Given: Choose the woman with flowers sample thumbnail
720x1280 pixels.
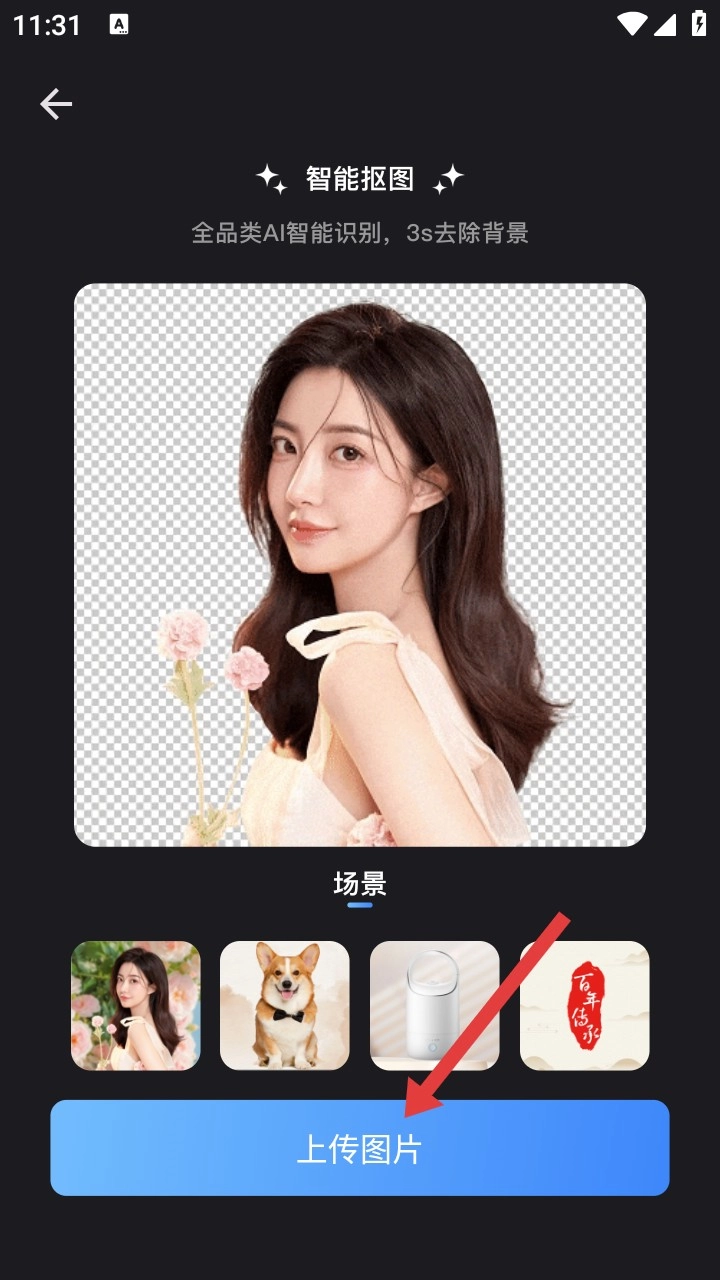Looking at the screenshot, I should coord(136,1005).
